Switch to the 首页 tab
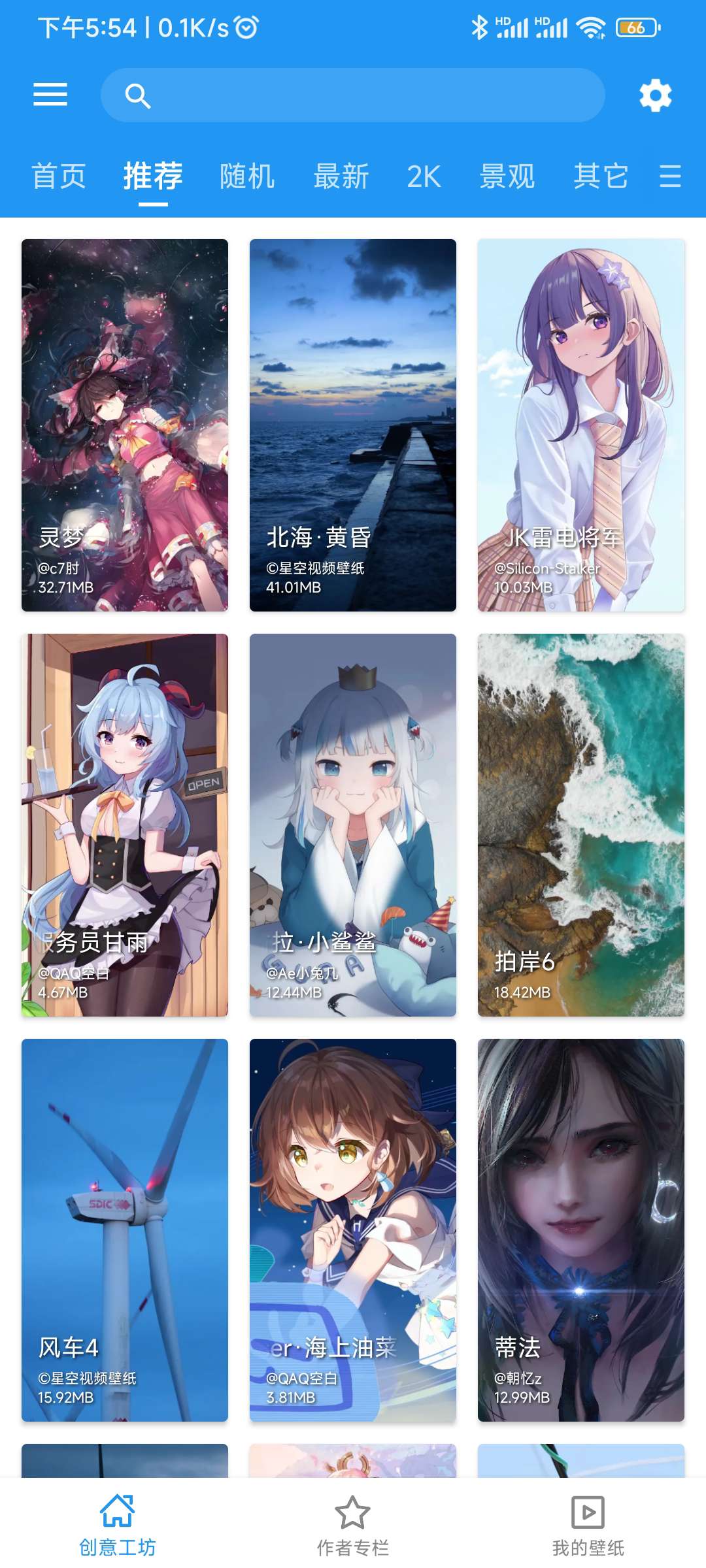This screenshot has width=706, height=1568. [x=59, y=176]
